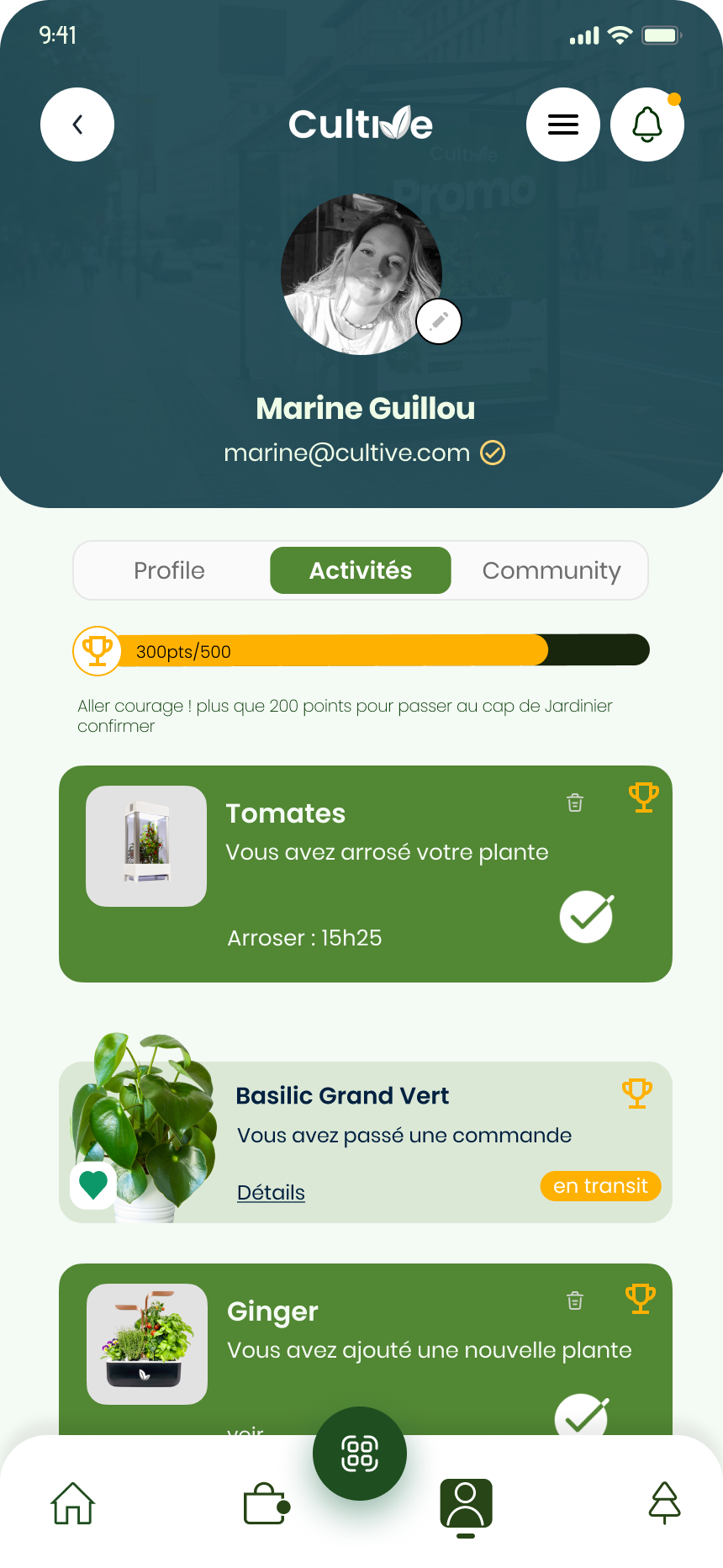Go back using the arrow button

(77, 124)
